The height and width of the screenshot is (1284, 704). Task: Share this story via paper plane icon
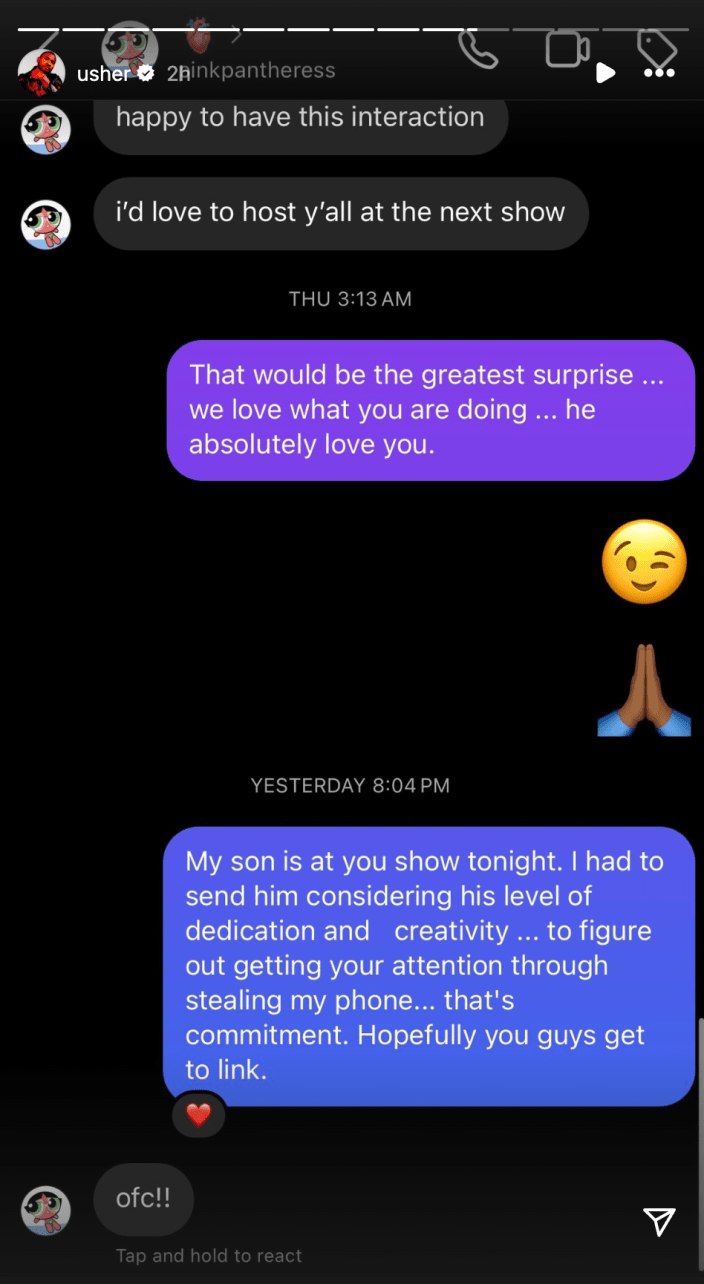pos(658,1220)
